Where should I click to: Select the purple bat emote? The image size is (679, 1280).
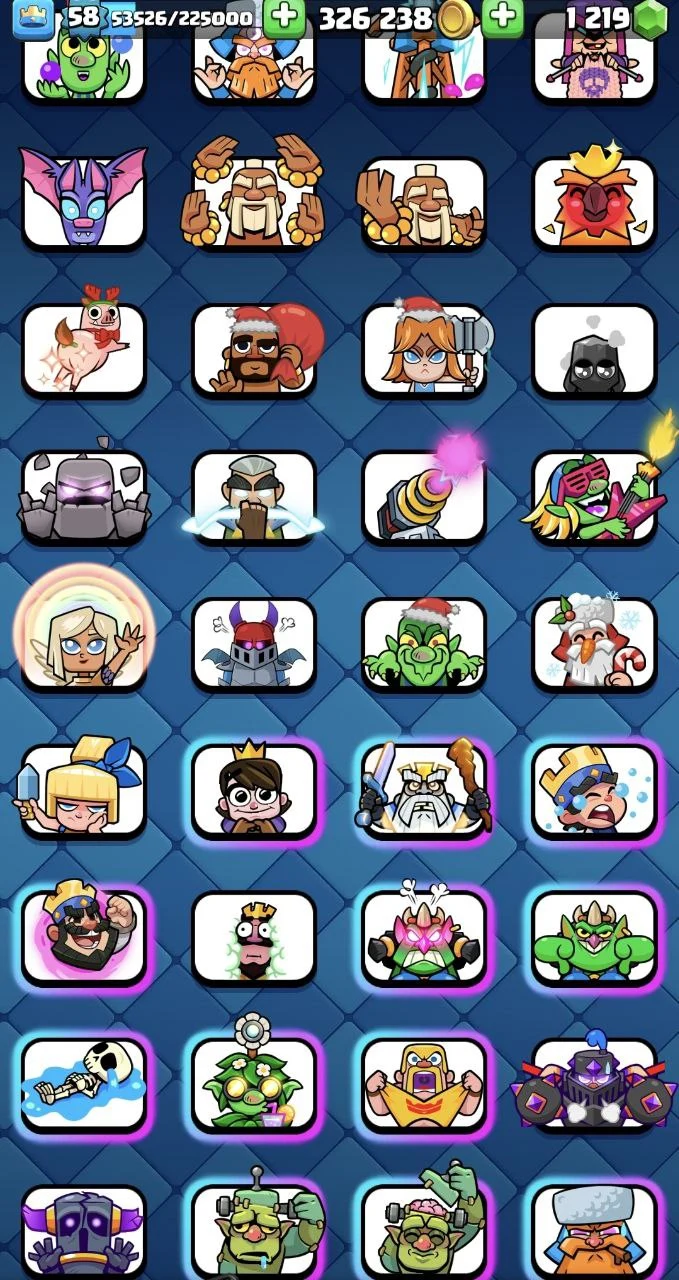click(84, 201)
